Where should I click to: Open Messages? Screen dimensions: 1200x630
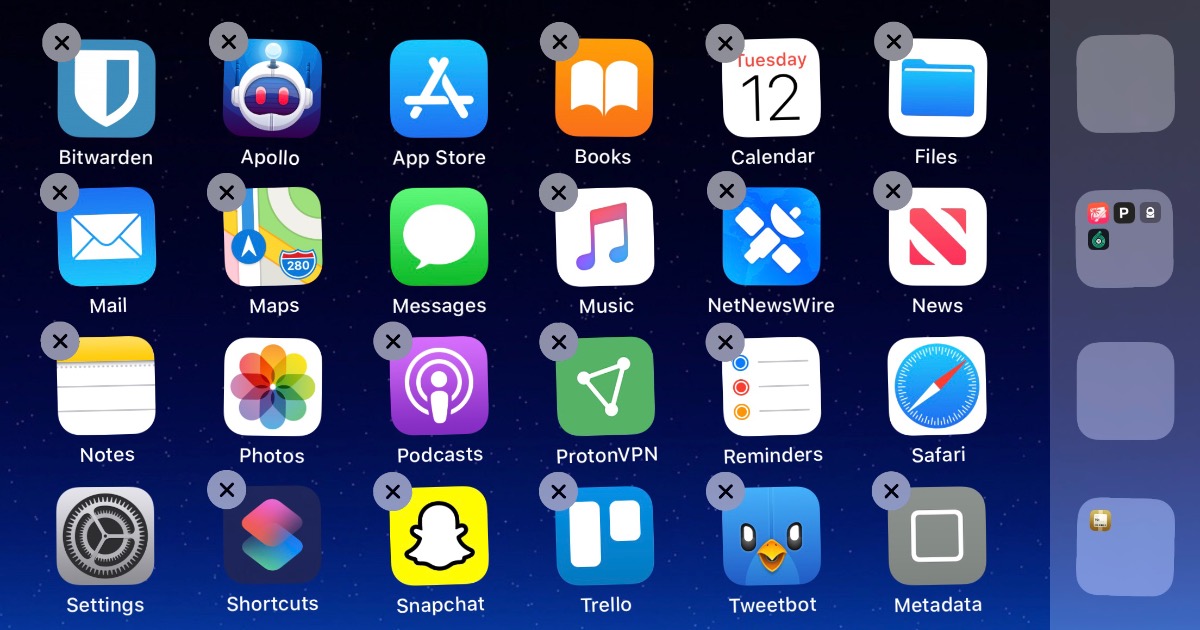[439, 237]
